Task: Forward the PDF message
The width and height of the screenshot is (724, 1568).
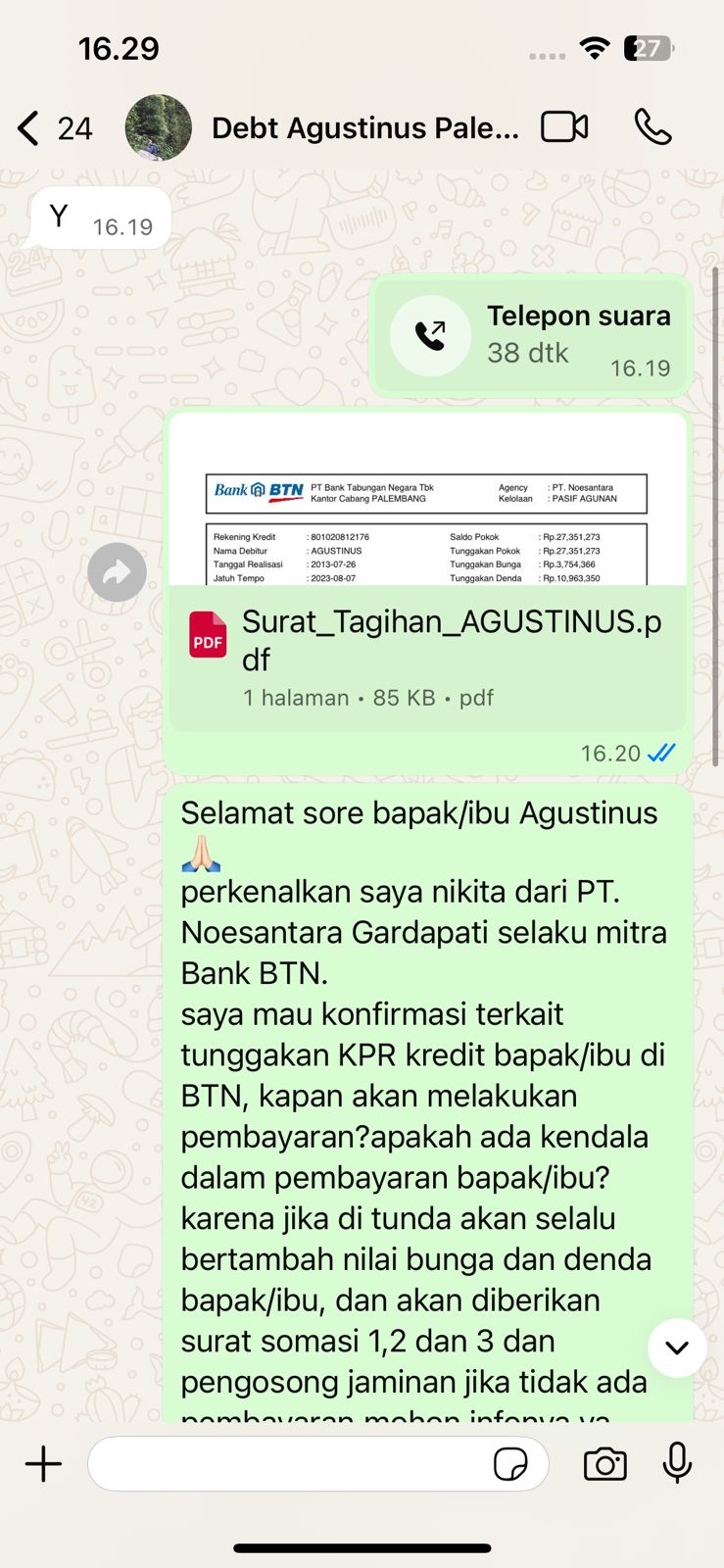Action: [117, 572]
